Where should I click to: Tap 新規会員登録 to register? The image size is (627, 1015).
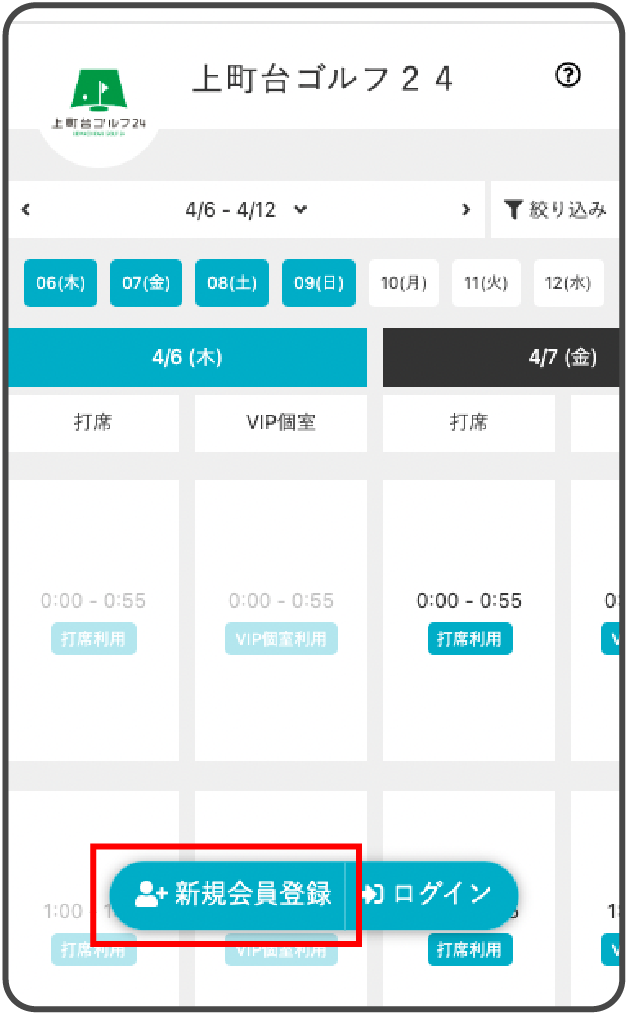tap(233, 893)
